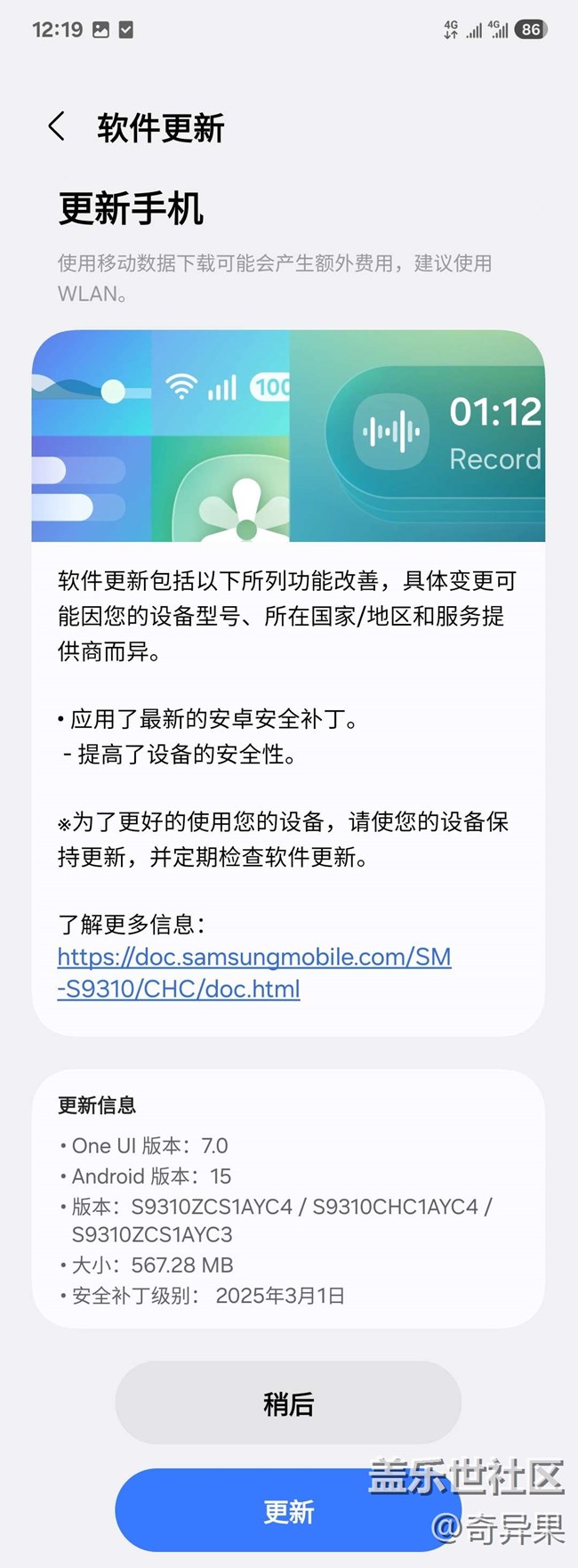578x1568 pixels.
Task: Start the update with 更新 button
Action: [x=288, y=1511]
